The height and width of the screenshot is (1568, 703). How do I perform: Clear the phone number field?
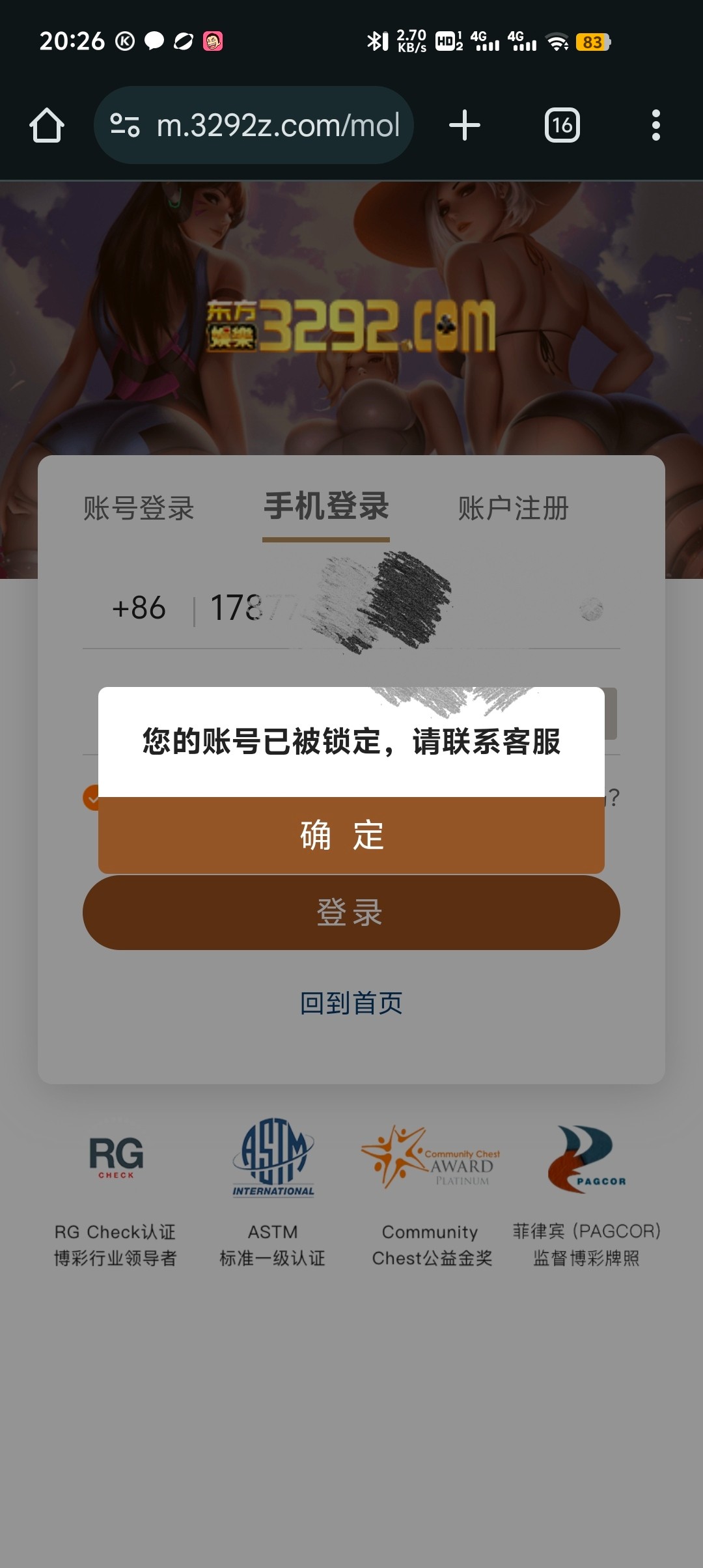pyautogui.click(x=591, y=609)
